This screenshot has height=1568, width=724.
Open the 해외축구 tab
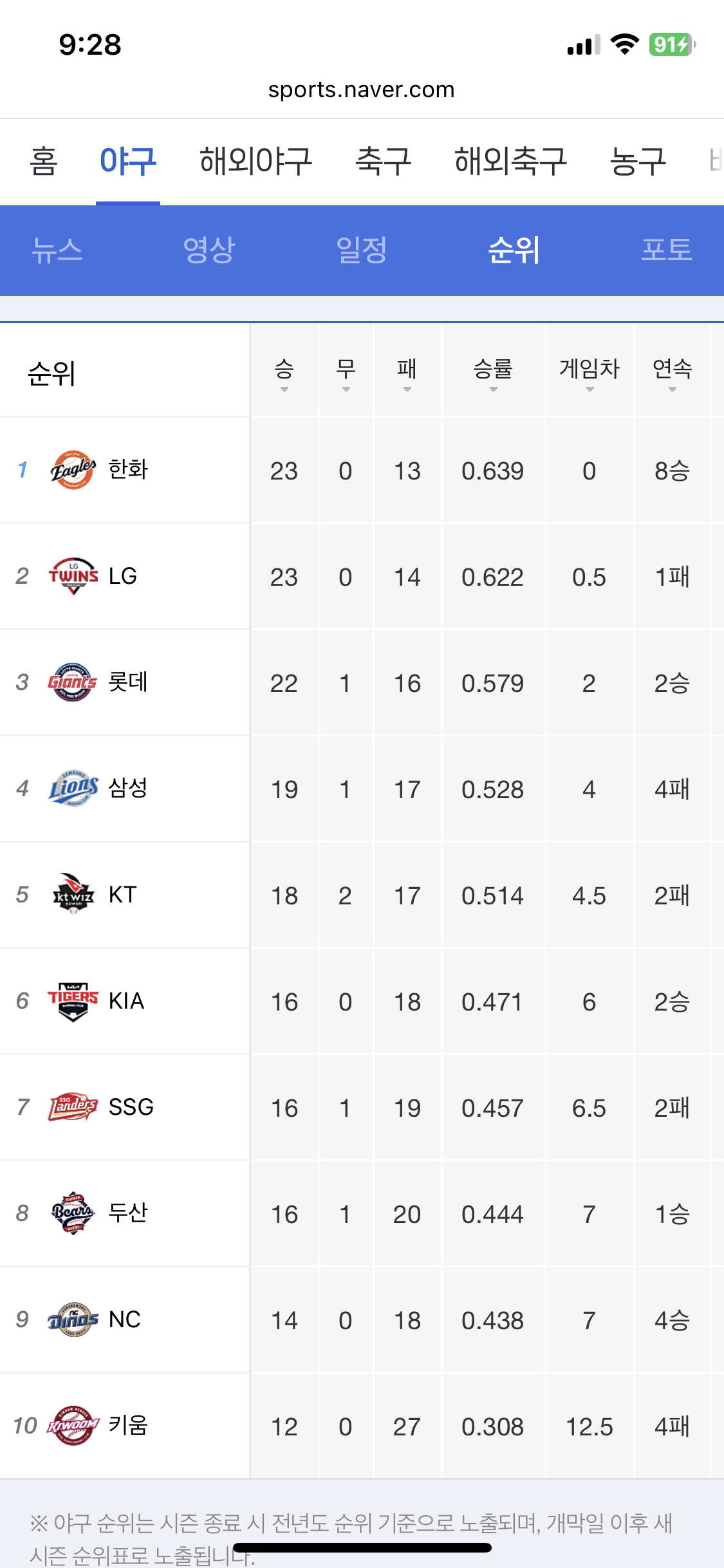coord(510,161)
